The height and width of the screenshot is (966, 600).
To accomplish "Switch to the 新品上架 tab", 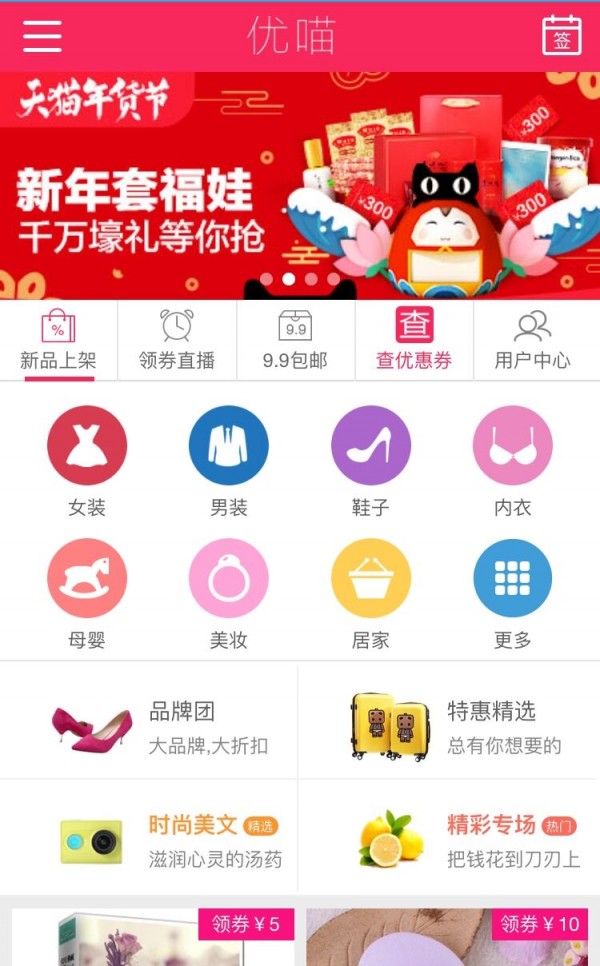I will point(58,341).
